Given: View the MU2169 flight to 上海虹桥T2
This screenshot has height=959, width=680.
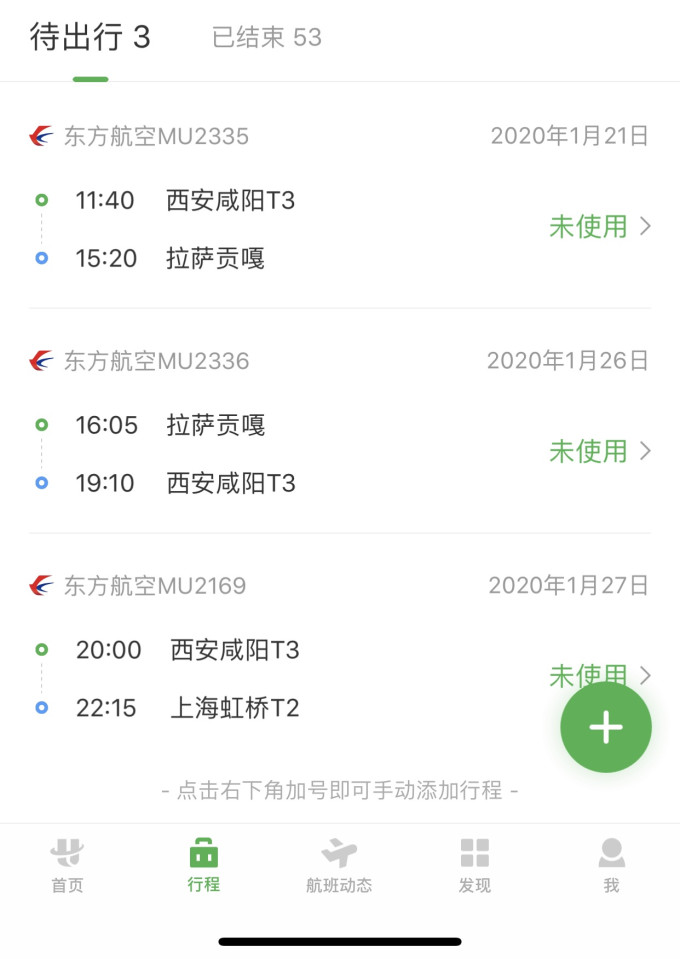Looking at the screenshot, I should click(300, 678).
